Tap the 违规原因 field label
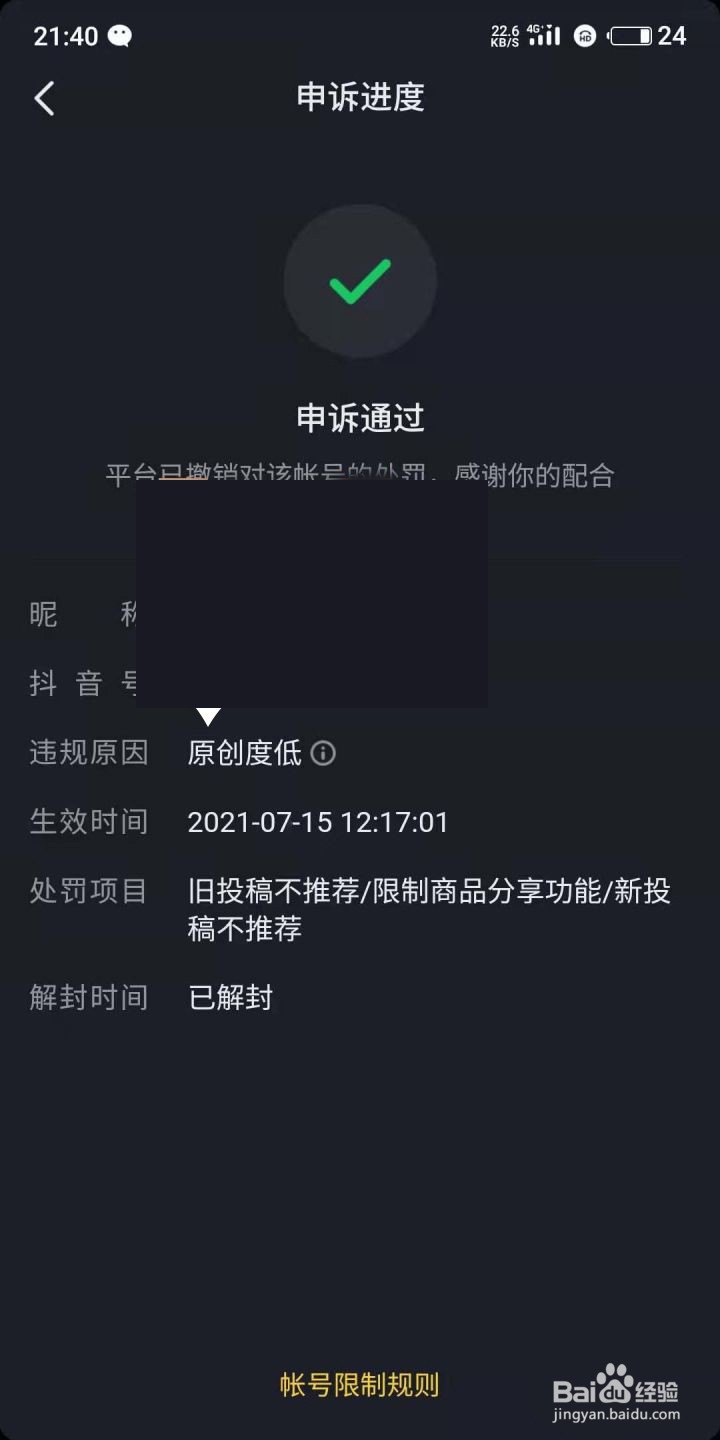This screenshot has height=1440, width=720. click(88, 753)
